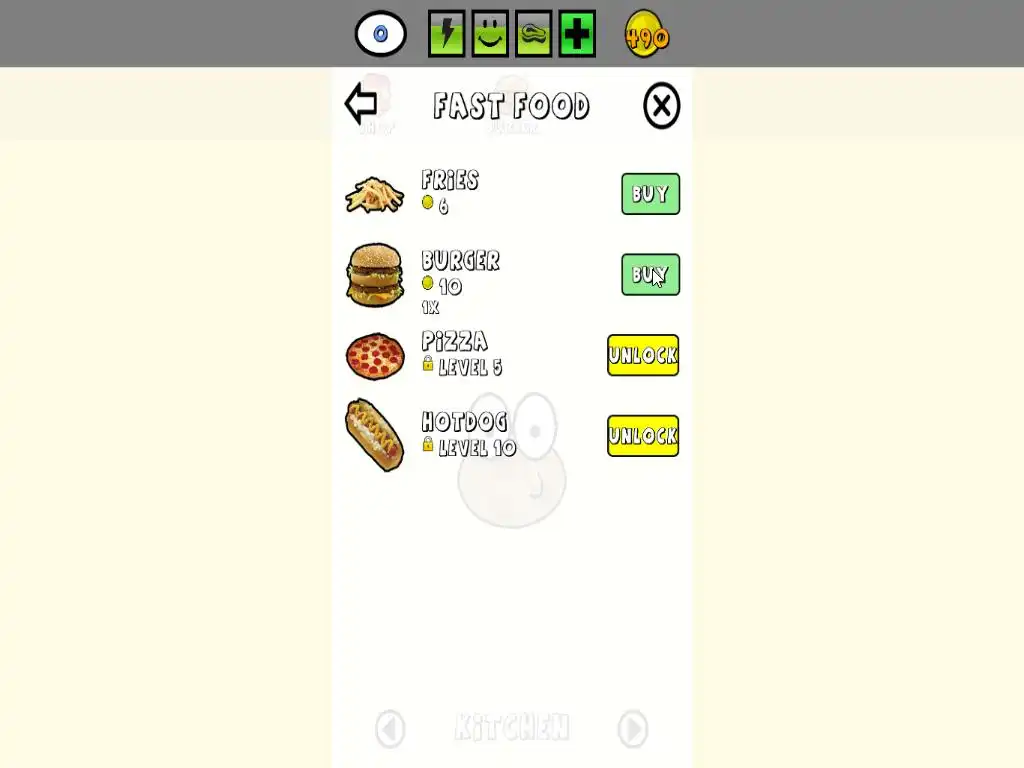Go back using the arrow icon
The width and height of the screenshot is (1024, 768).
coord(361,104)
